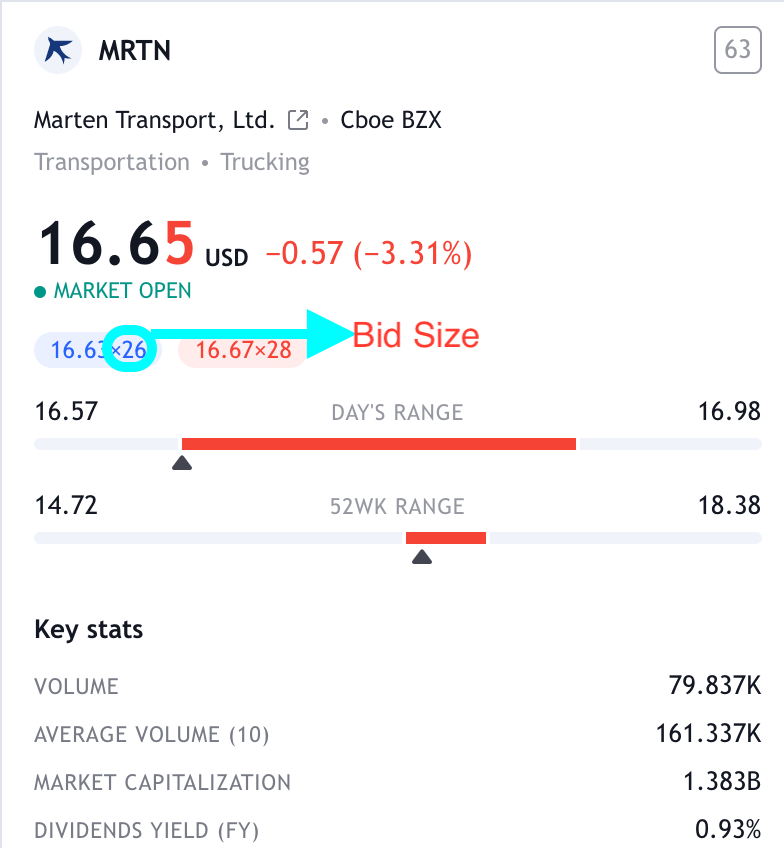Click the red 16.67×28 ask pill
Screen dimensions: 784x848
[x=241, y=350]
